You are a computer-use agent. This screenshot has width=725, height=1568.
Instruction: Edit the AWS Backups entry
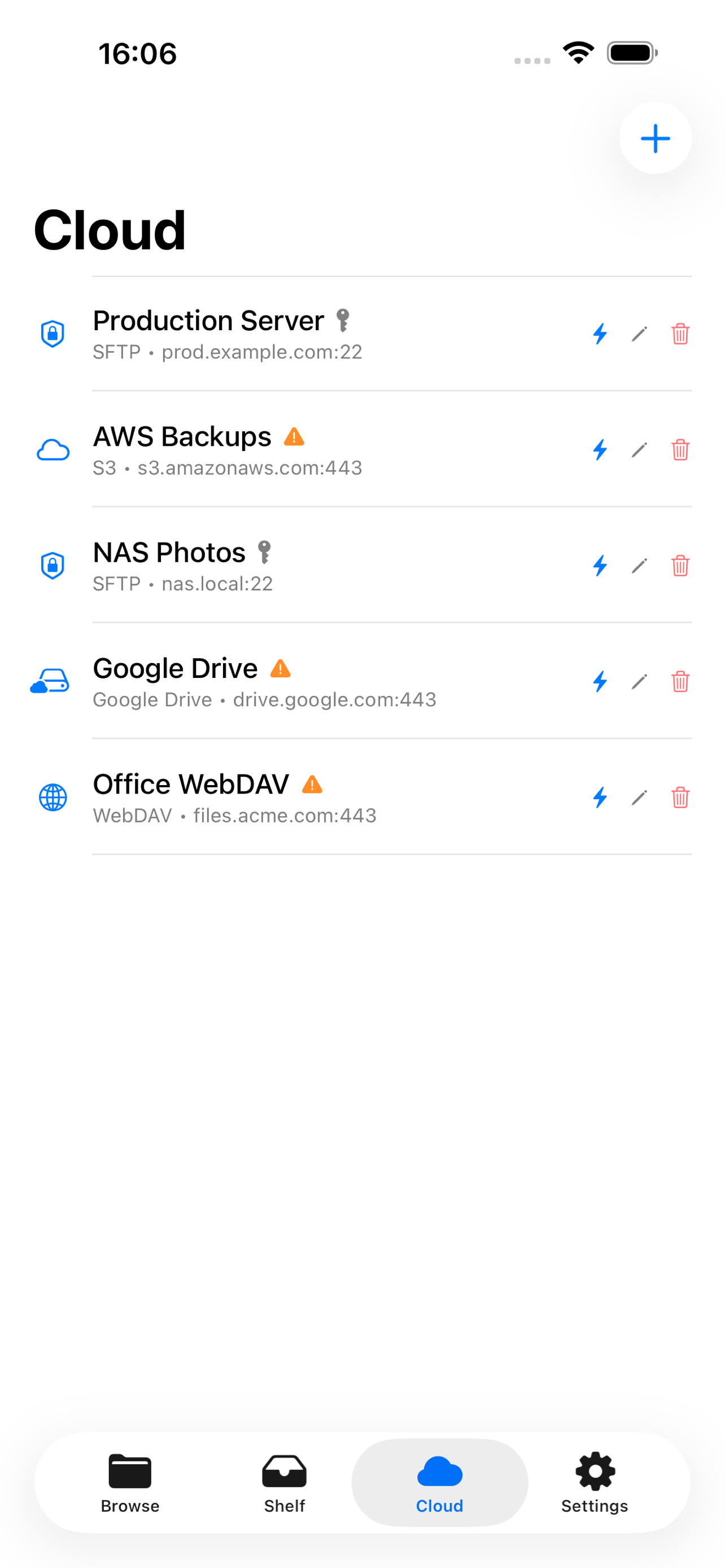639,450
